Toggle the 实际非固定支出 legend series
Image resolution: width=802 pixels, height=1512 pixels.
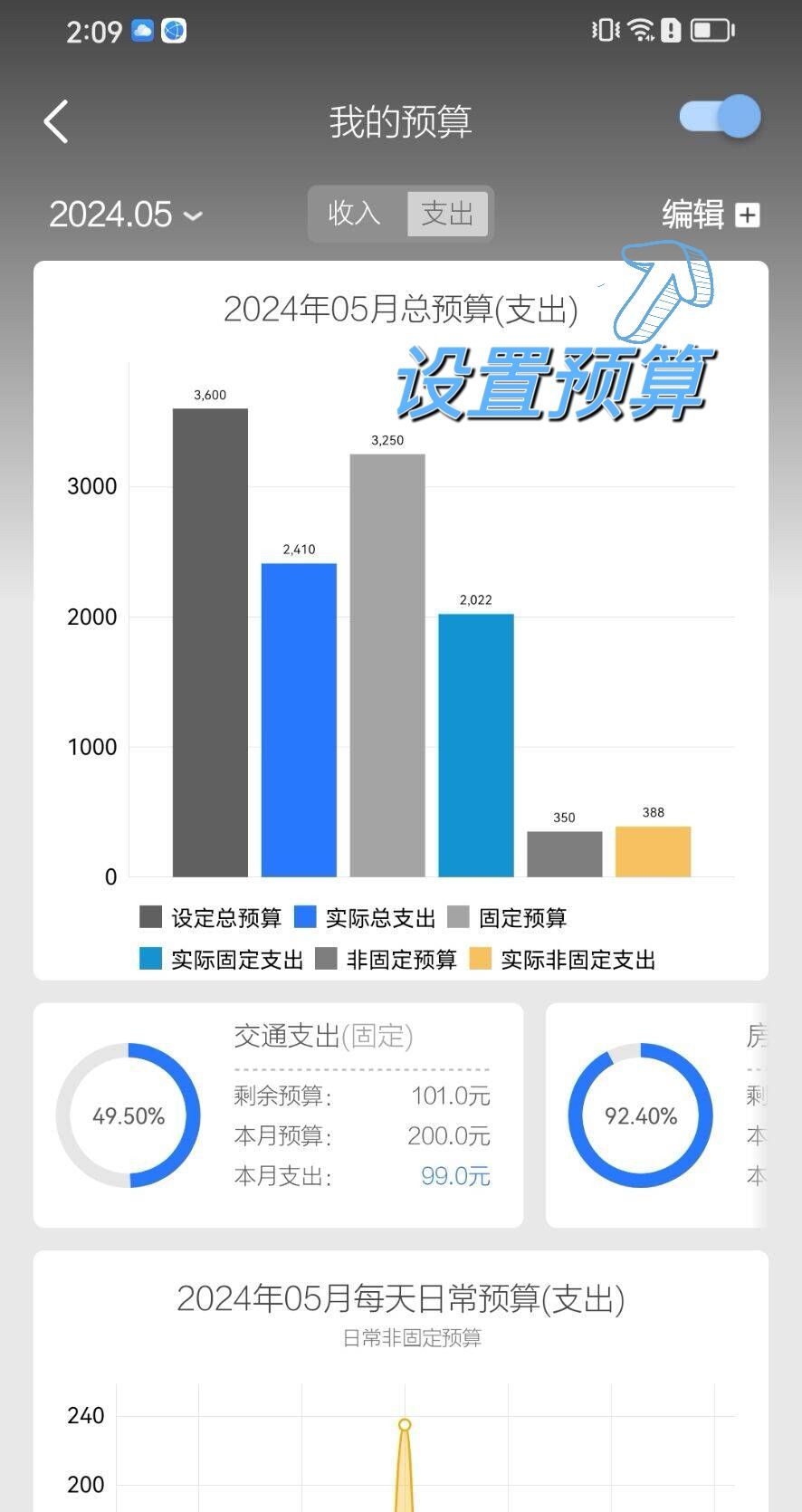click(x=562, y=959)
